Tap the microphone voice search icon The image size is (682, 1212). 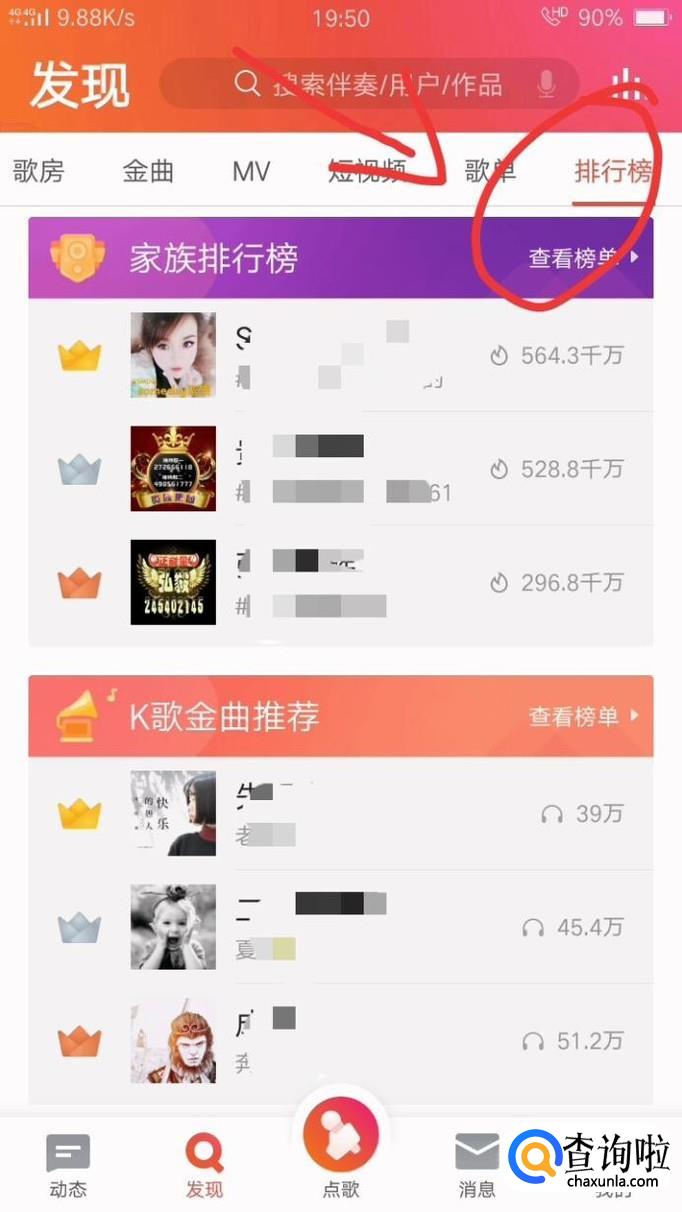(x=546, y=85)
